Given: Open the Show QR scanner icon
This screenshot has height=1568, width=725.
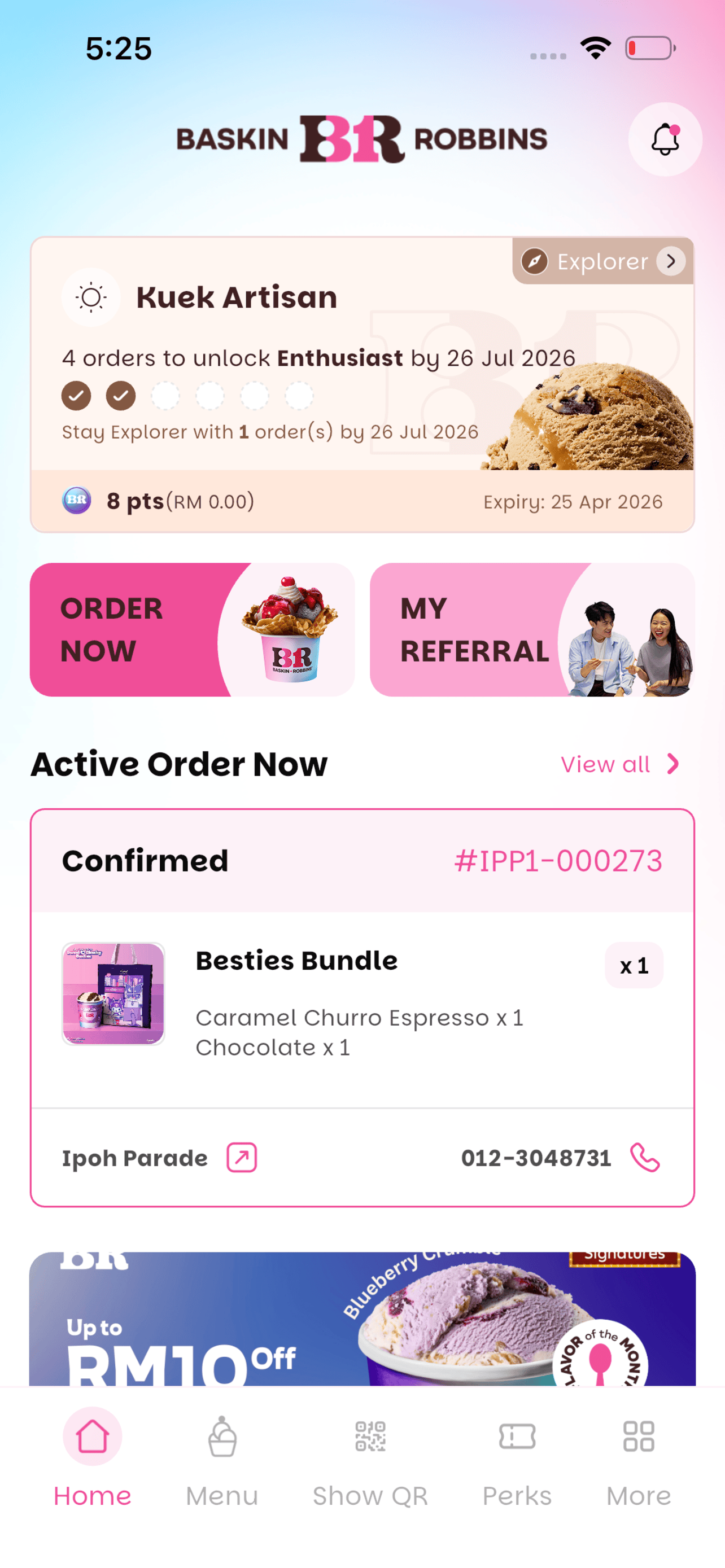Looking at the screenshot, I should (x=370, y=1438).
